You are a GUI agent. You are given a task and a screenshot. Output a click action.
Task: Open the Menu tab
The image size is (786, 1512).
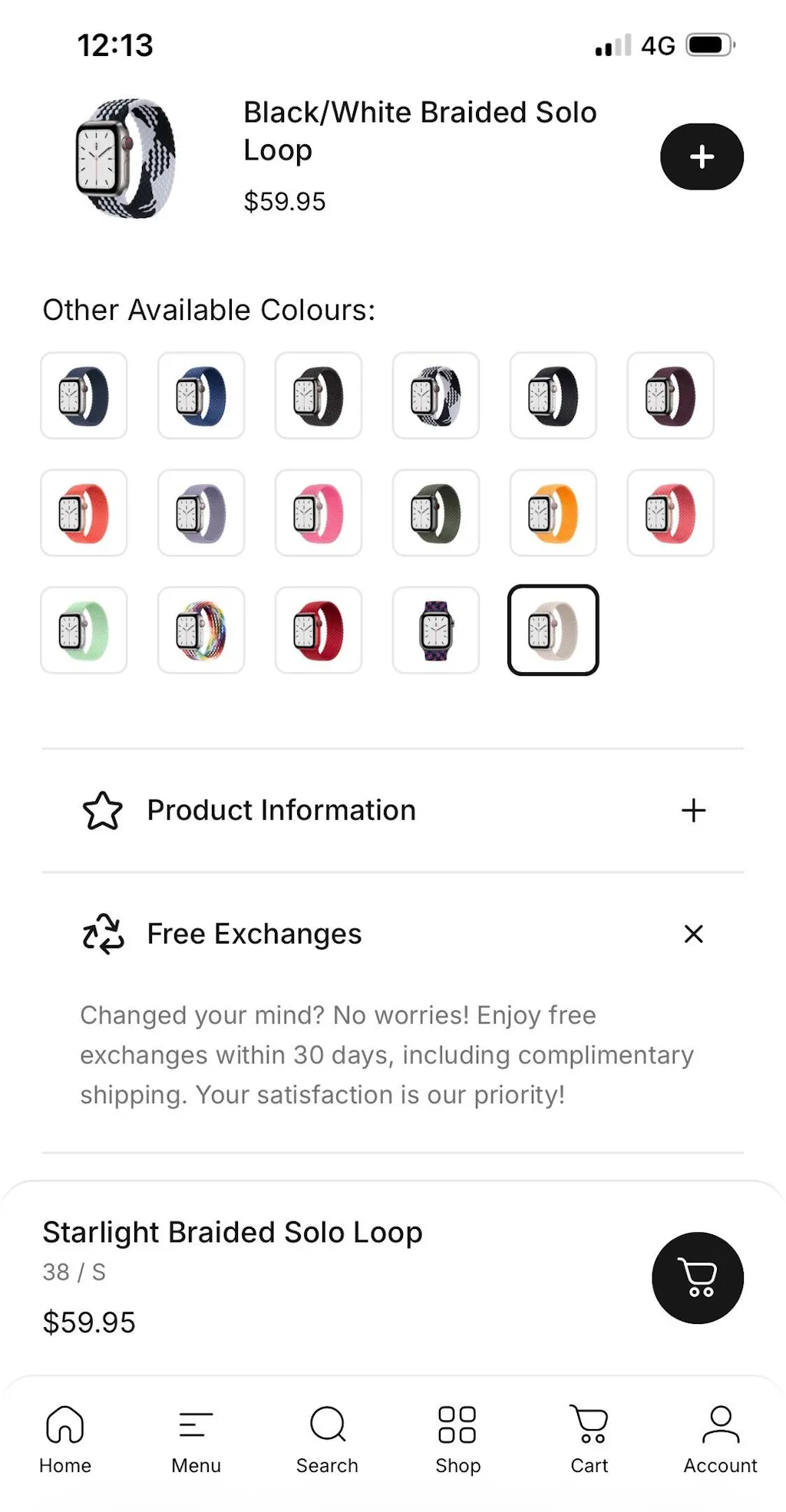[x=196, y=1439]
